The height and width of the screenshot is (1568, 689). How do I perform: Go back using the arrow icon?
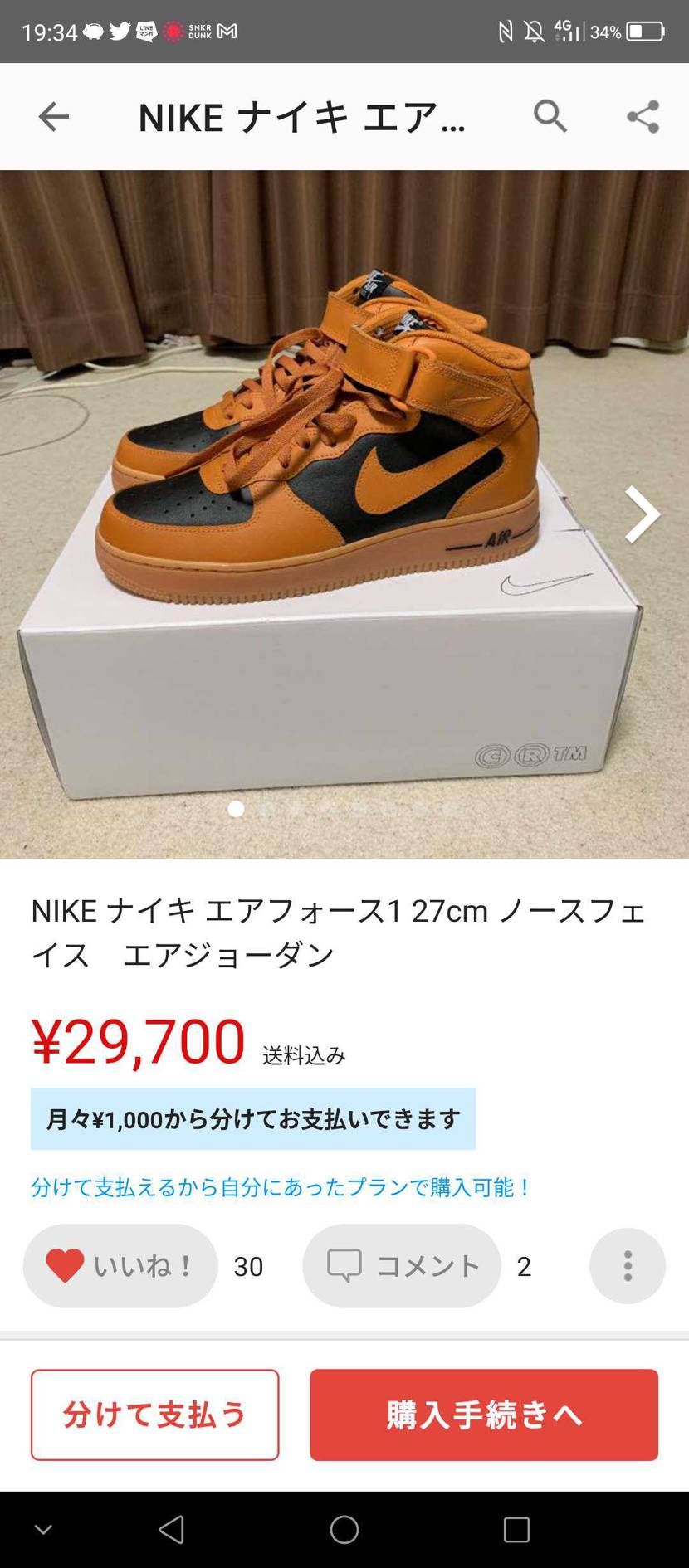tap(53, 117)
